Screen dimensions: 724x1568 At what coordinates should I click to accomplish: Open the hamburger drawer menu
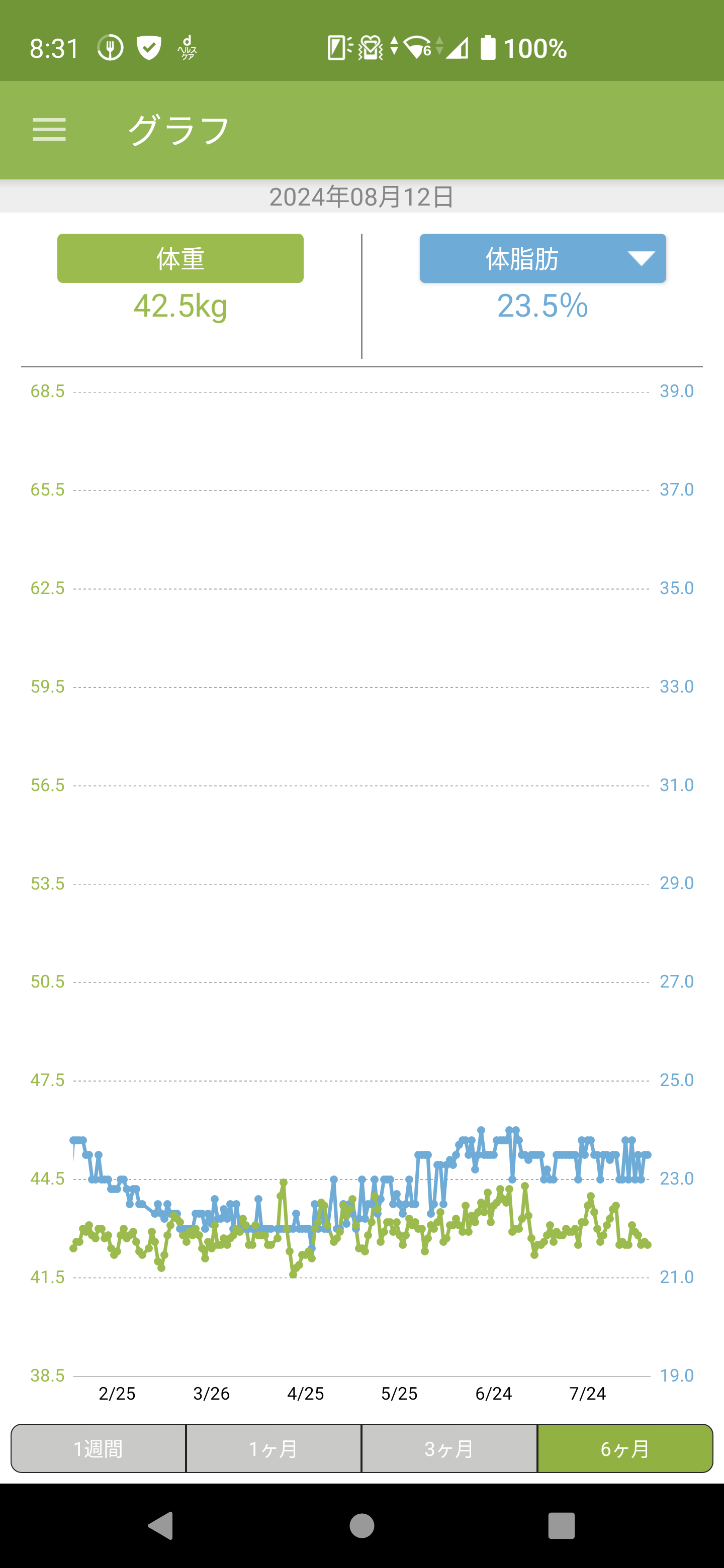point(49,130)
